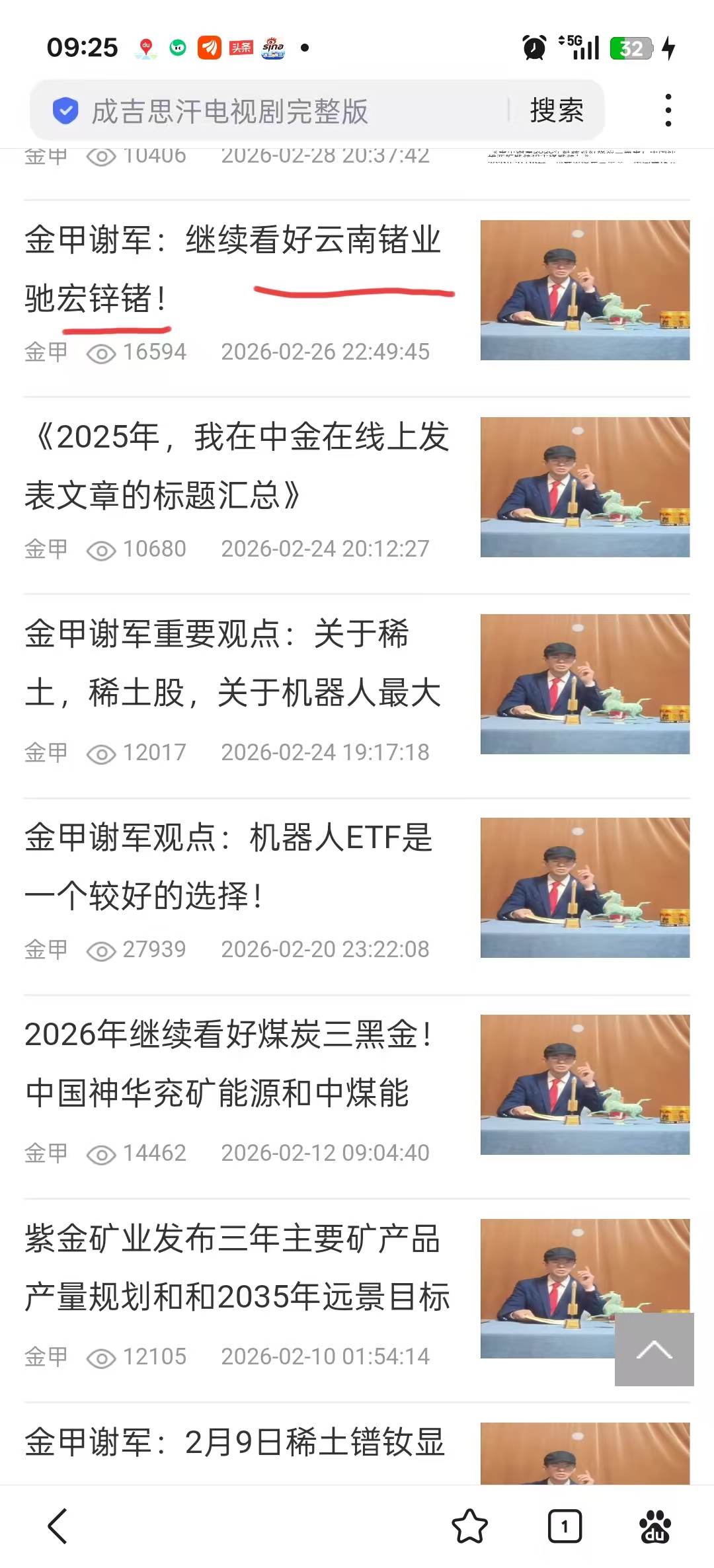Go back with the bottom back arrow
Image resolution: width=714 pixels, height=1568 pixels.
point(58,1526)
